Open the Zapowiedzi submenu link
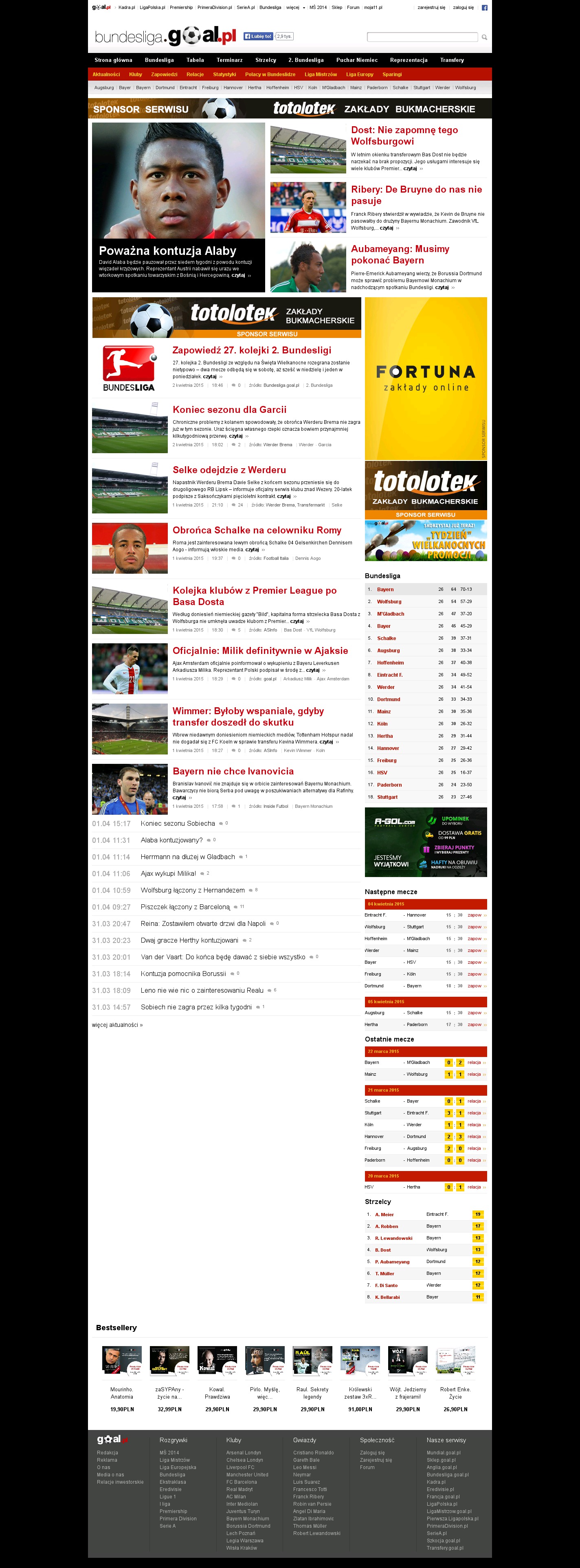This screenshot has width=580, height=1568. click(x=164, y=74)
